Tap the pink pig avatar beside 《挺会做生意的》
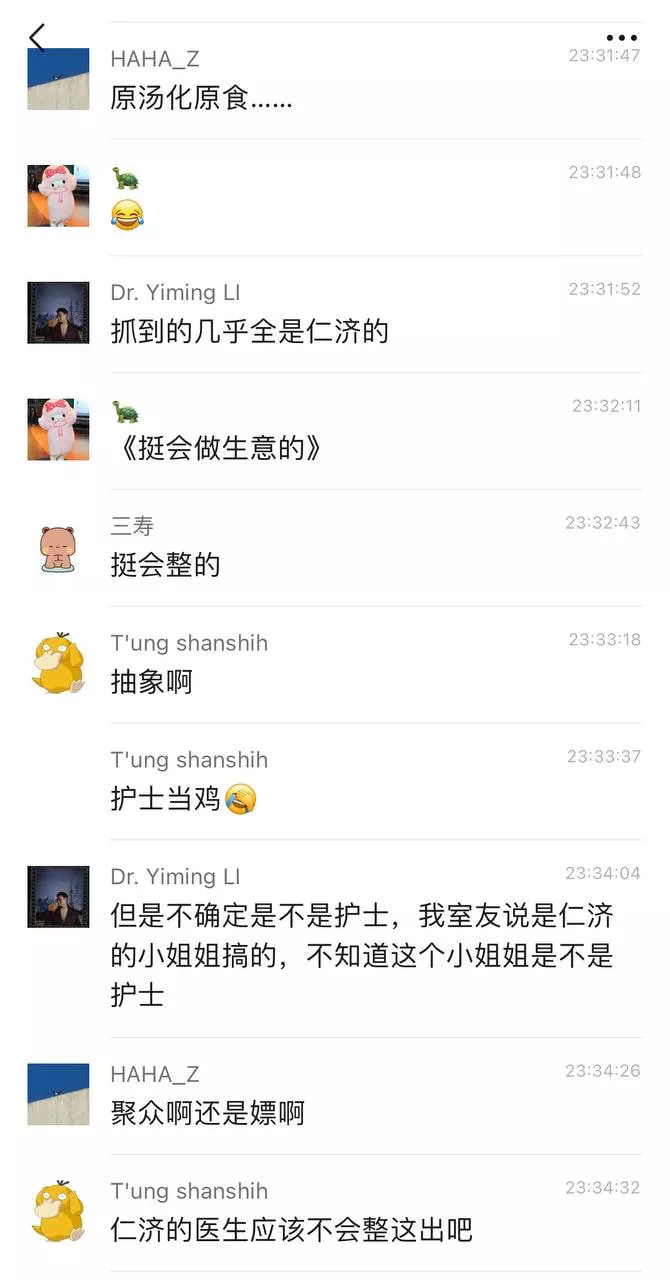Viewport: 670px width, 1280px height. 58,429
